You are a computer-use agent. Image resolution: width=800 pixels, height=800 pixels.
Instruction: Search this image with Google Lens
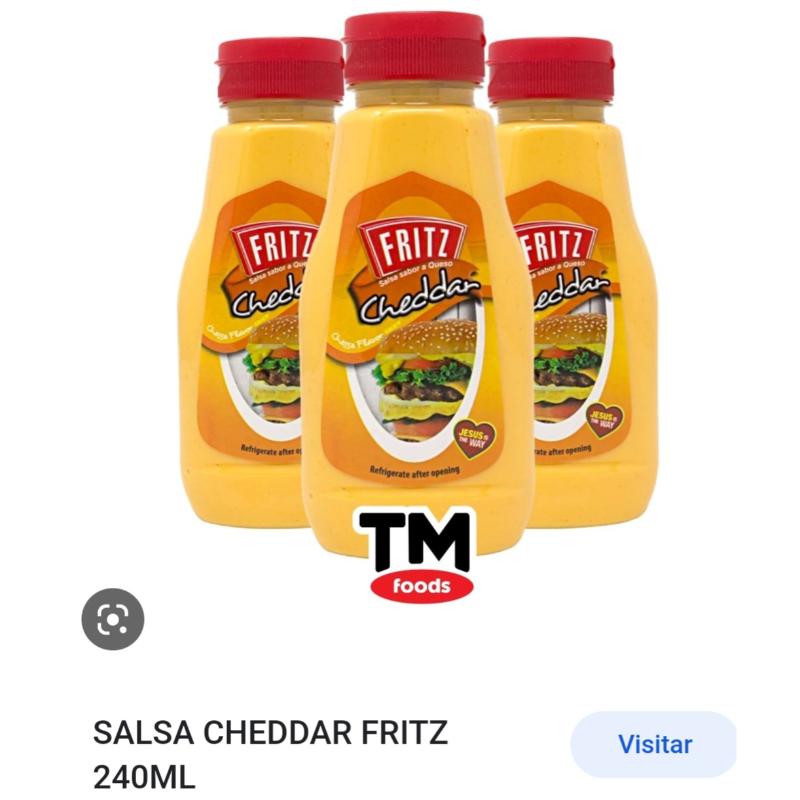(x=113, y=619)
